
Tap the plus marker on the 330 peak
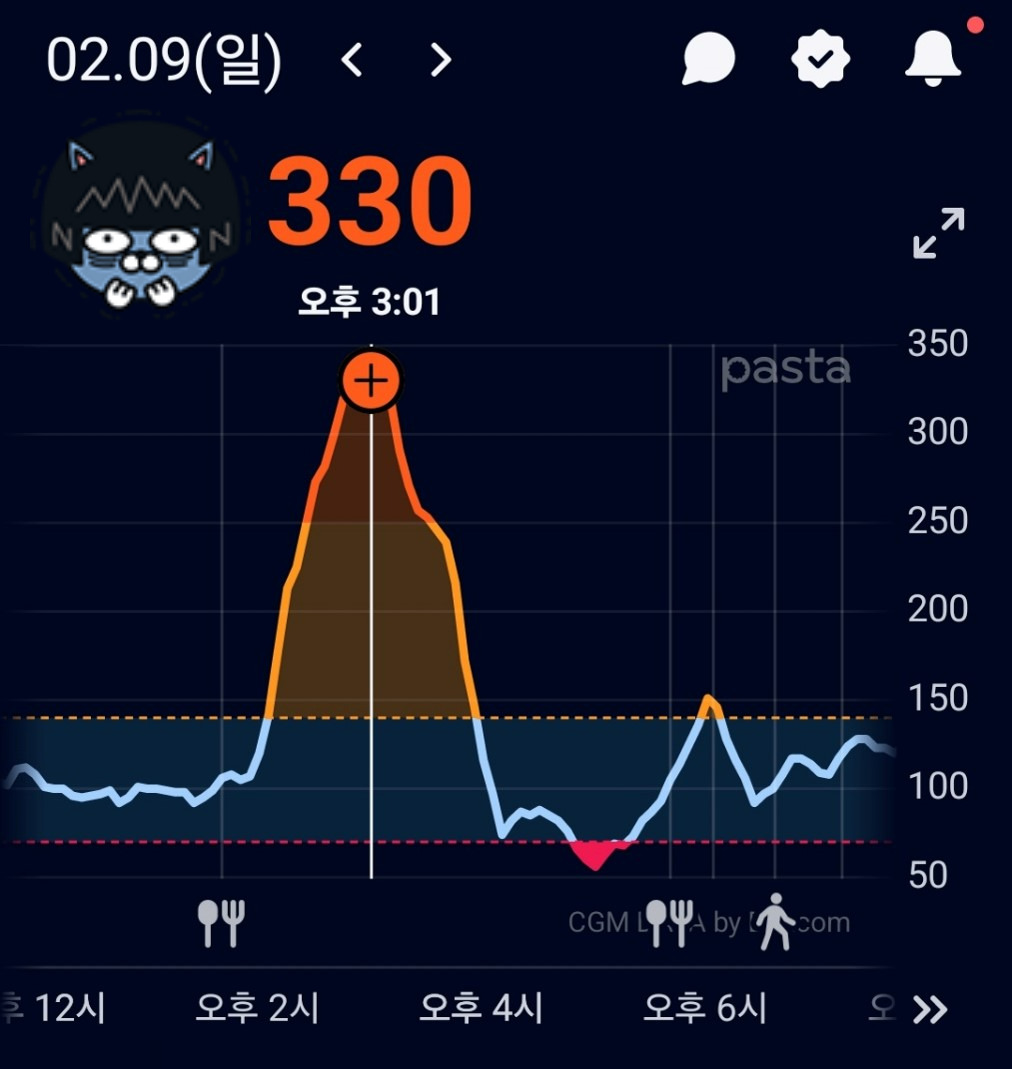tap(371, 381)
